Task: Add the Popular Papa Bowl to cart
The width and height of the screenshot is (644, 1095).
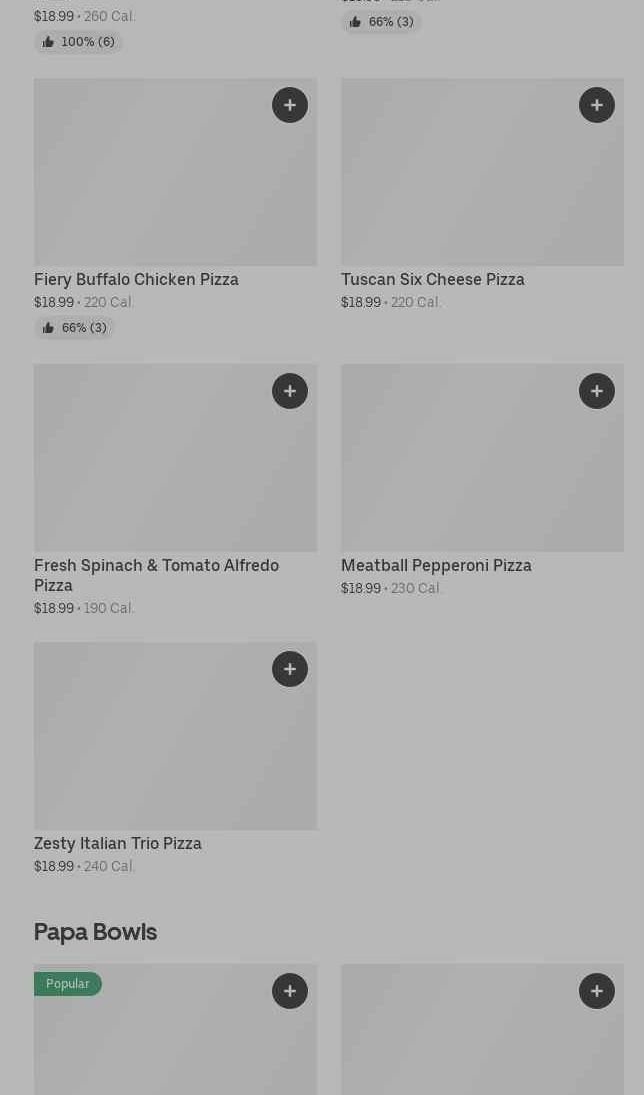Action: (290, 991)
